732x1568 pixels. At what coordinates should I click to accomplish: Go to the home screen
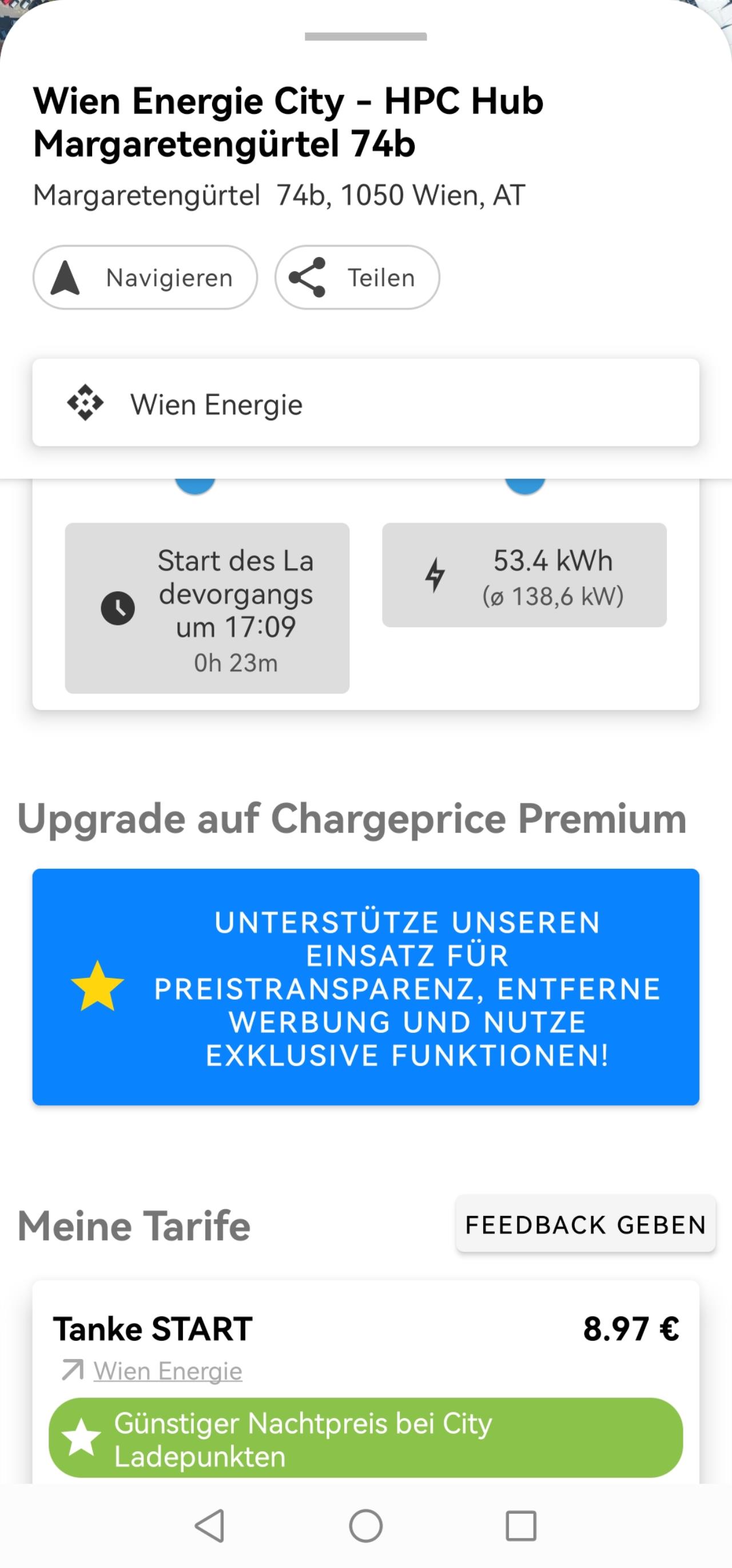coord(365,1526)
